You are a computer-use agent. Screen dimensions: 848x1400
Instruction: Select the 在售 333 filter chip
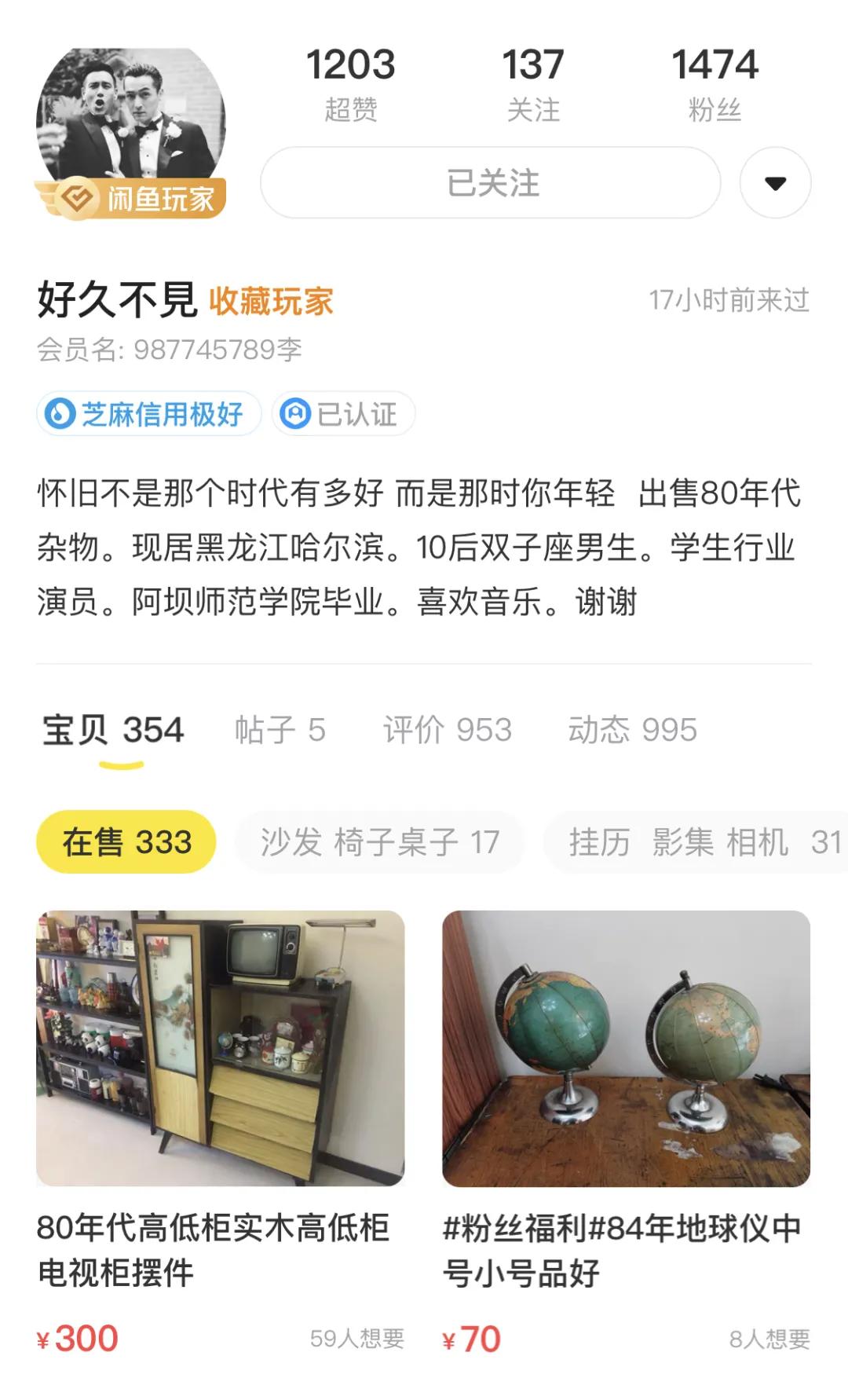point(126,842)
